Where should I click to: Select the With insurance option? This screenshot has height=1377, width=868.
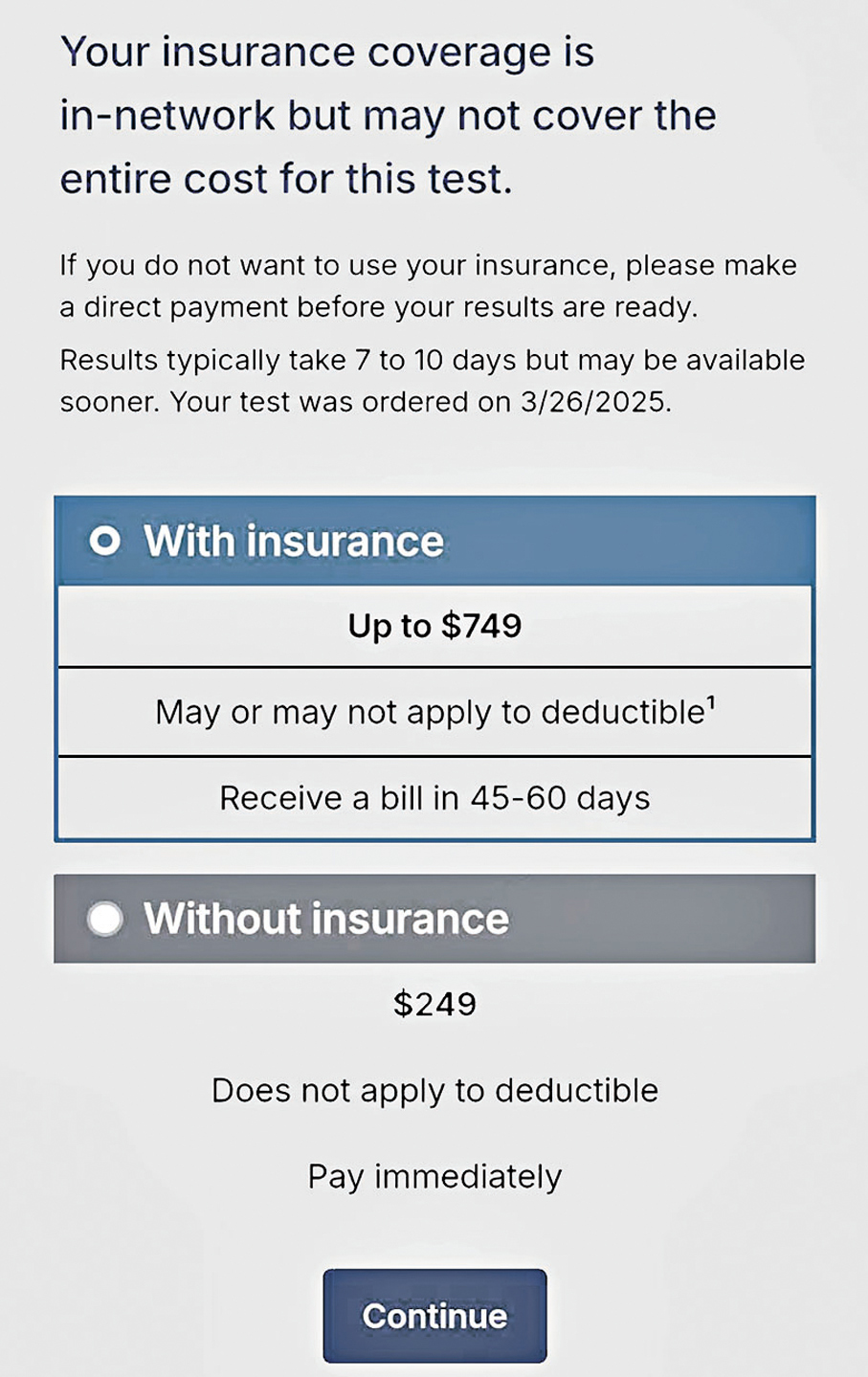[x=105, y=542]
